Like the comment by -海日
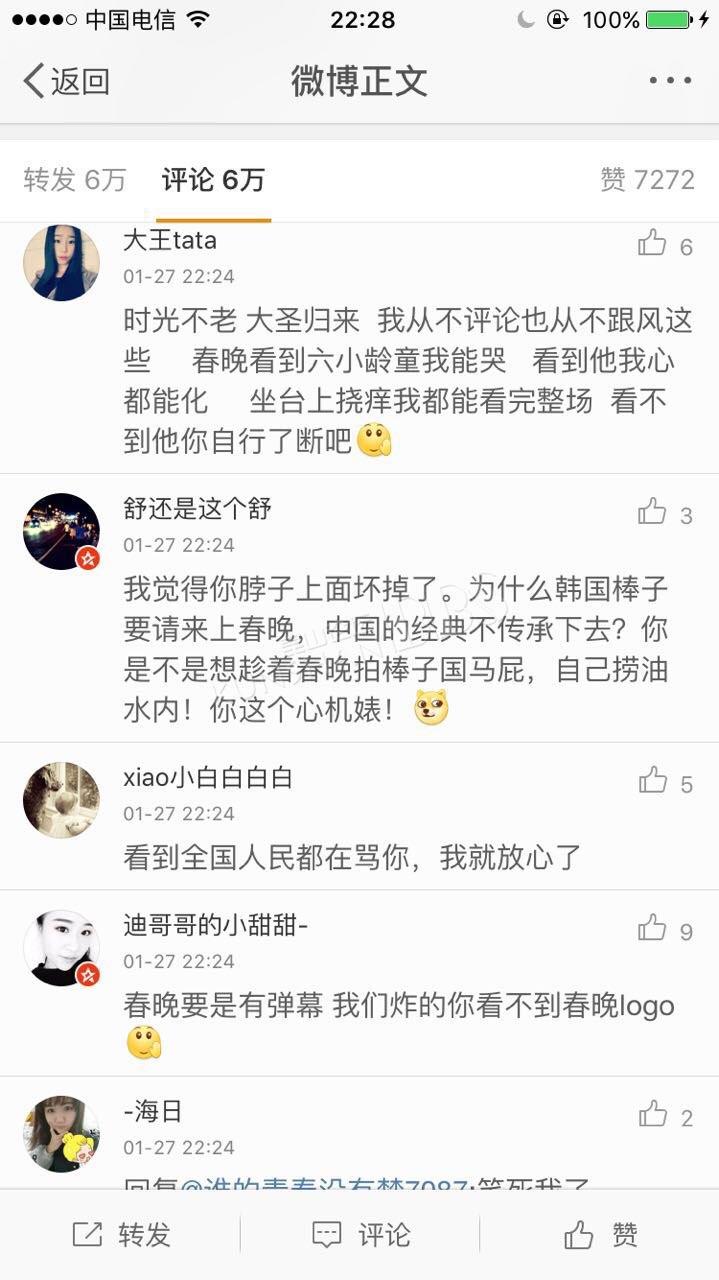This screenshot has width=719, height=1280. [654, 1115]
